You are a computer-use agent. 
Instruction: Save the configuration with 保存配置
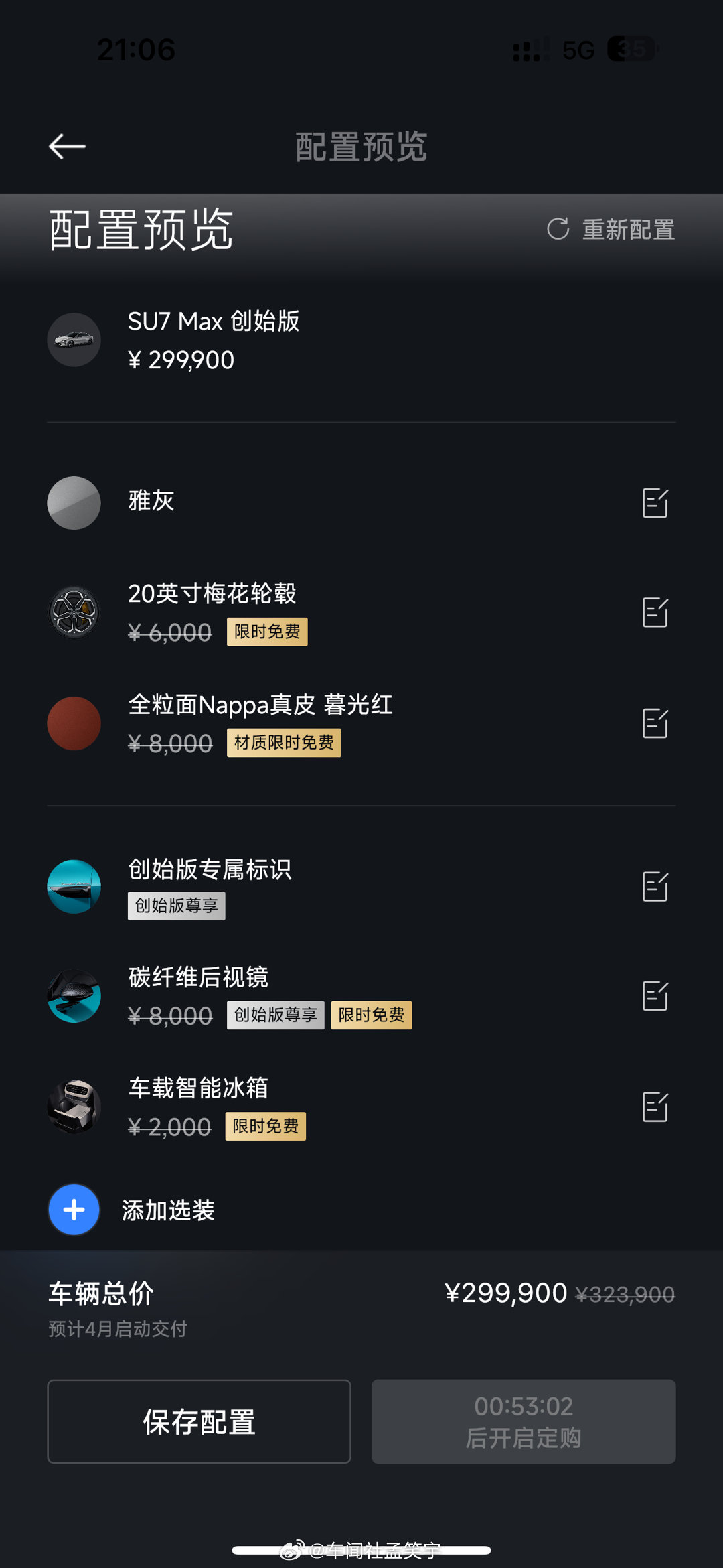[199, 1421]
